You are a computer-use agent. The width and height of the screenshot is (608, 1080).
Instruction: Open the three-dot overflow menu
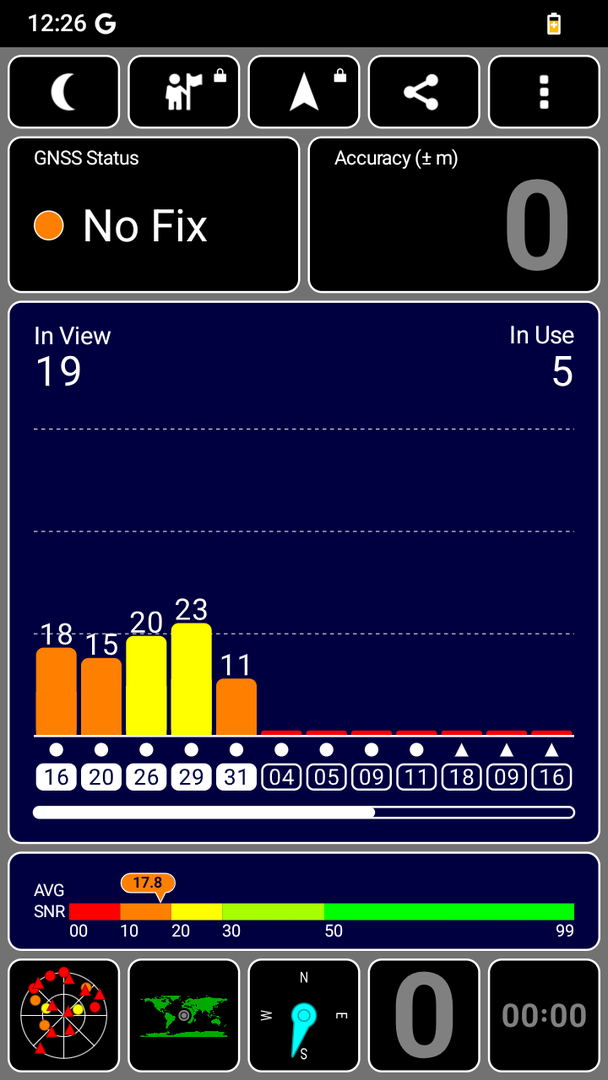click(543, 93)
